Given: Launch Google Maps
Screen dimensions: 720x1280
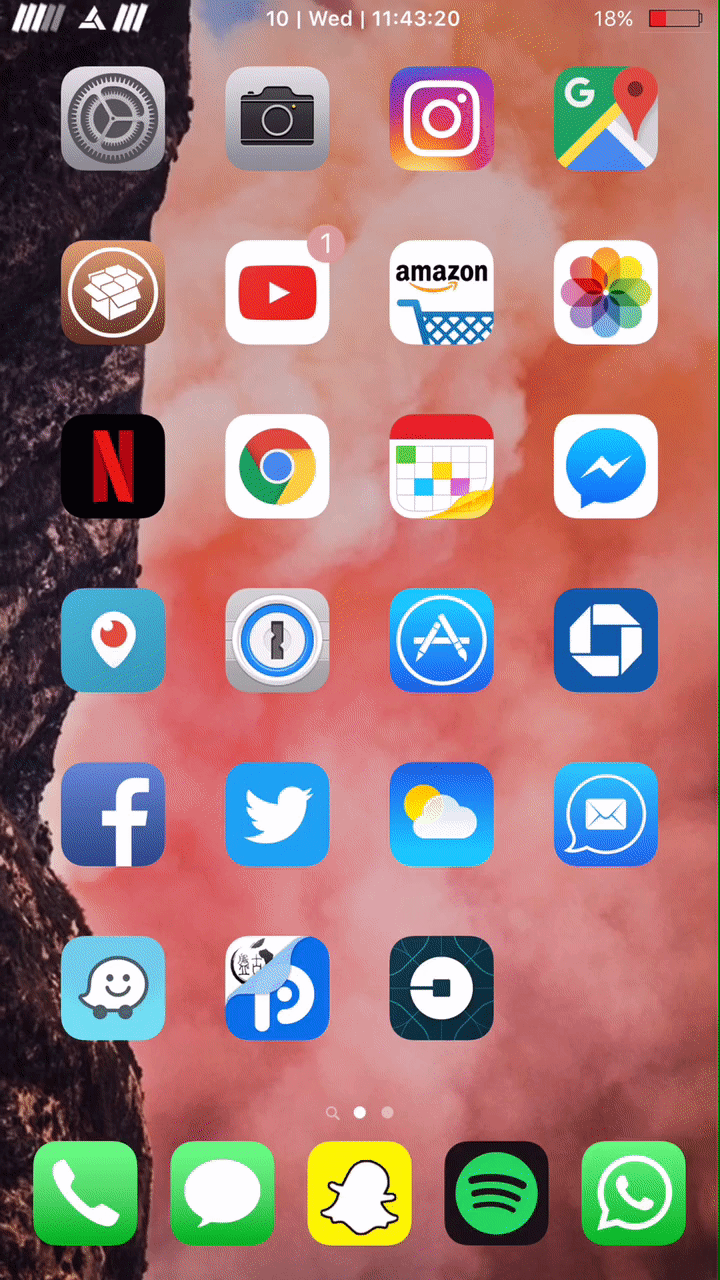Looking at the screenshot, I should (x=605, y=118).
